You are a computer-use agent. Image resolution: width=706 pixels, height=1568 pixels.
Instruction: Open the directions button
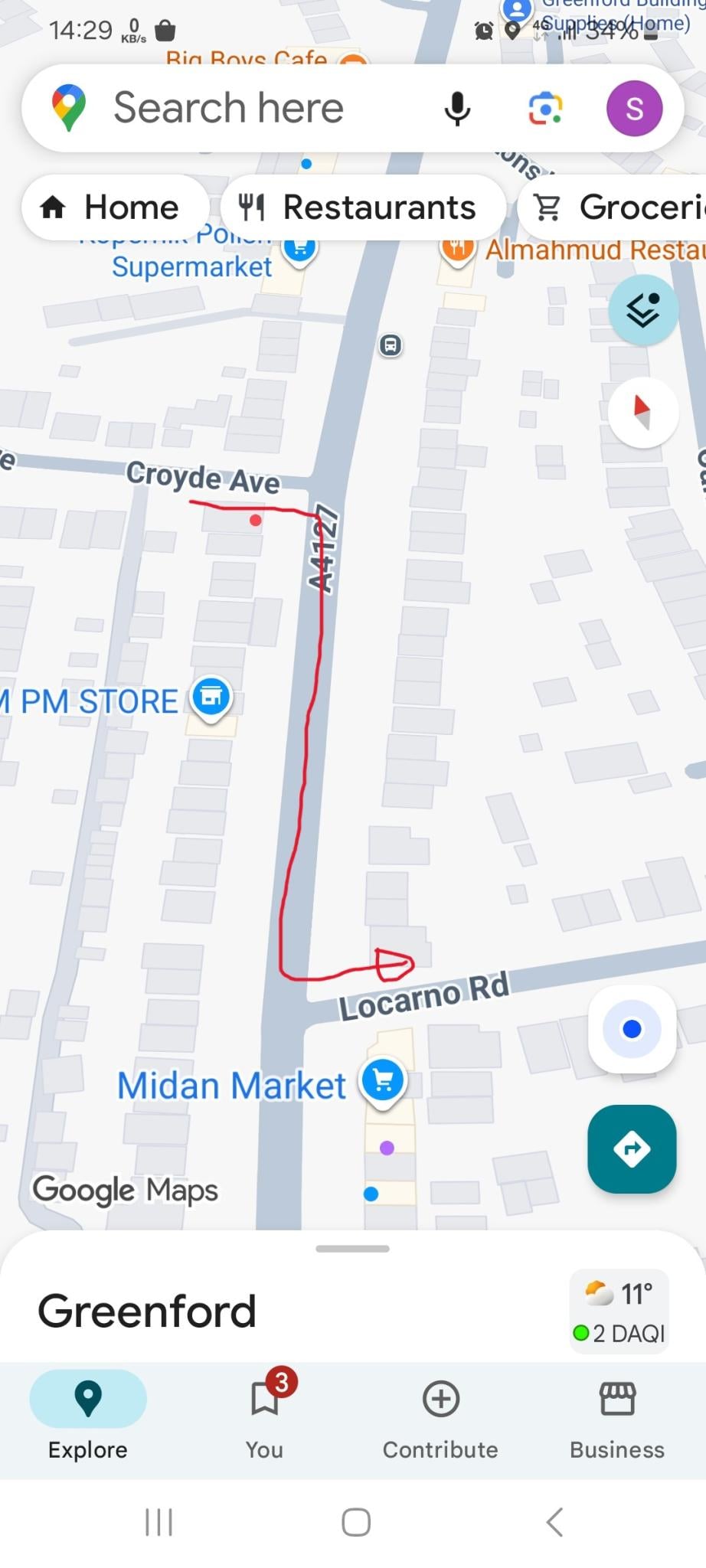[632, 1148]
